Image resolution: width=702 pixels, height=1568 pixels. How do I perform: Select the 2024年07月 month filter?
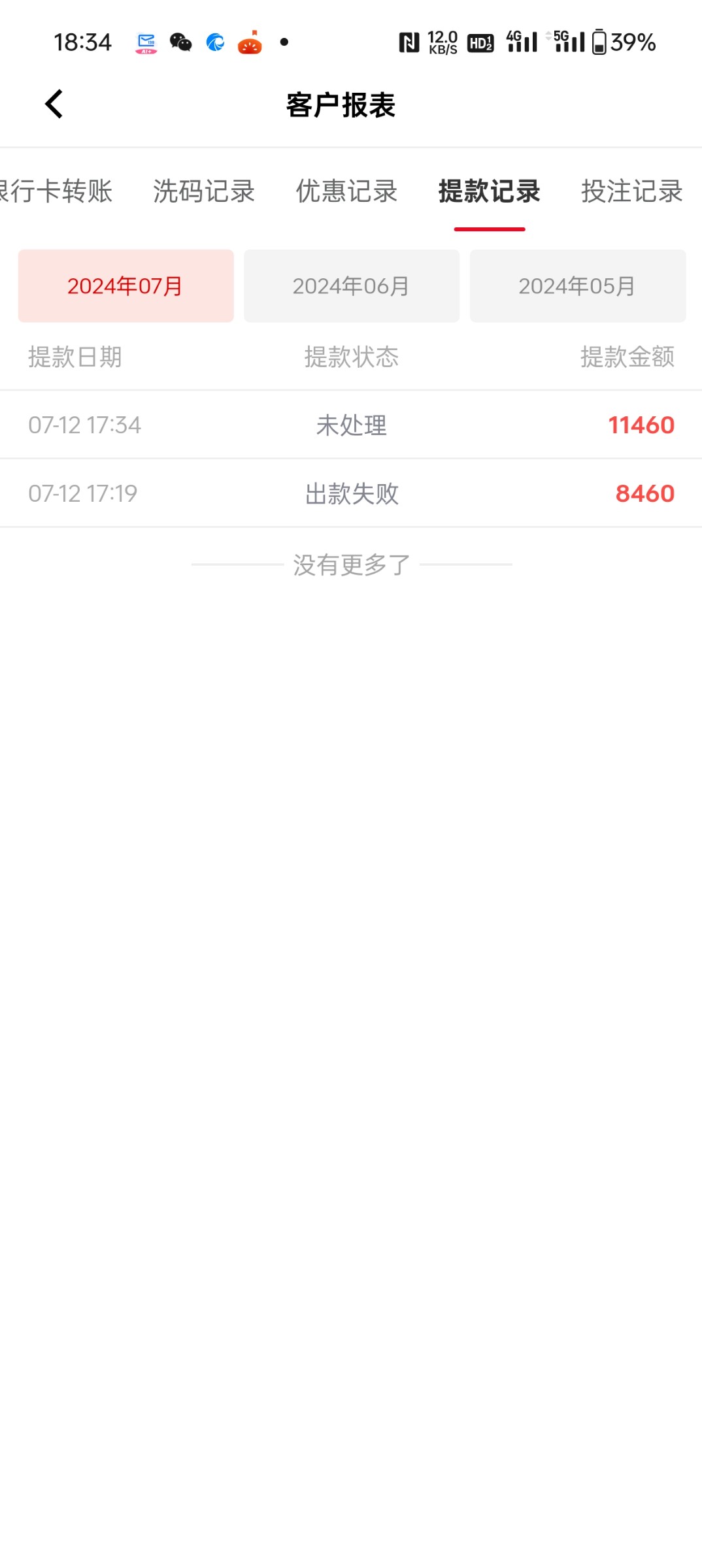pyautogui.click(x=125, y=286)
